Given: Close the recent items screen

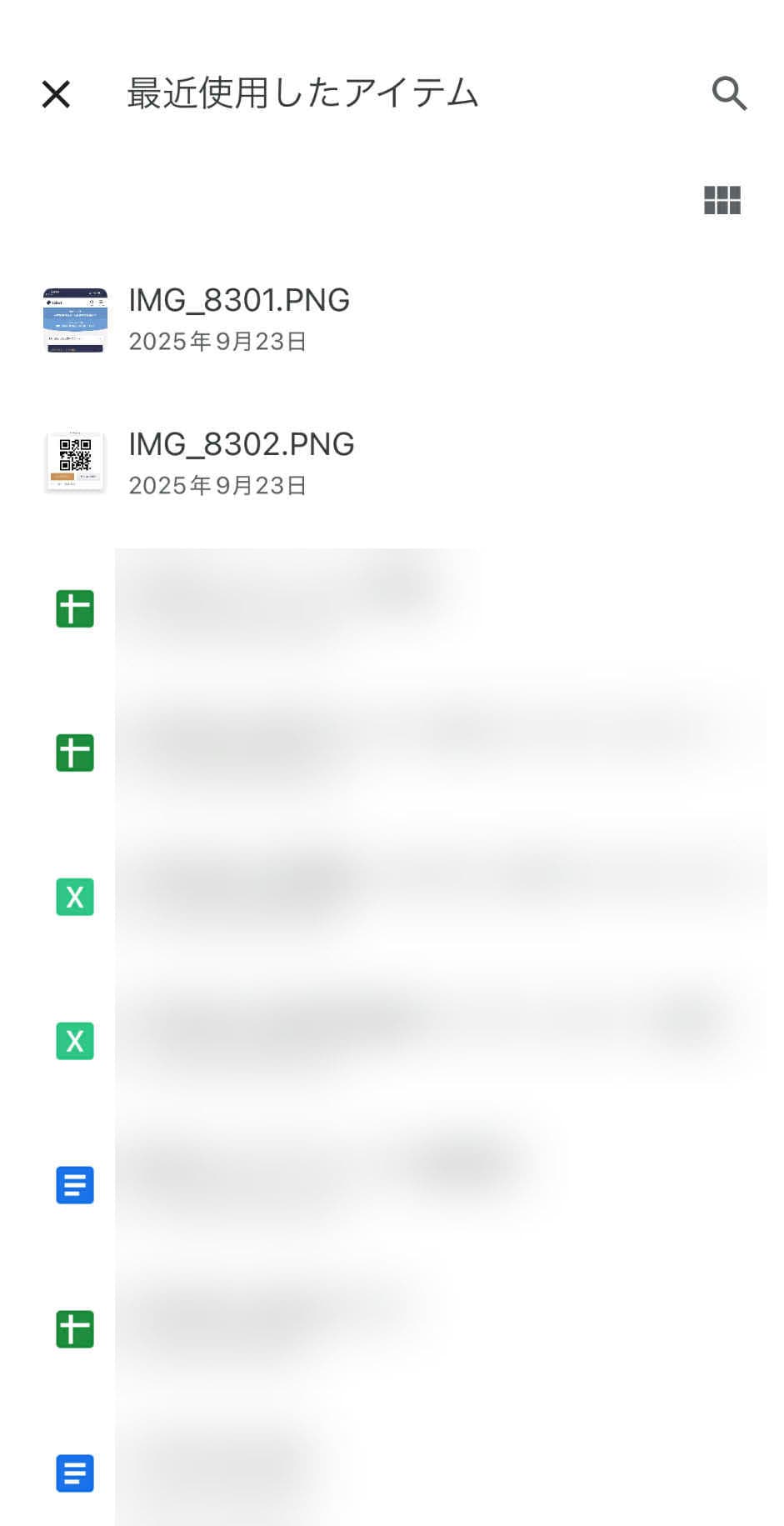Looking at the screenshot, I should (x=56, y=94).
